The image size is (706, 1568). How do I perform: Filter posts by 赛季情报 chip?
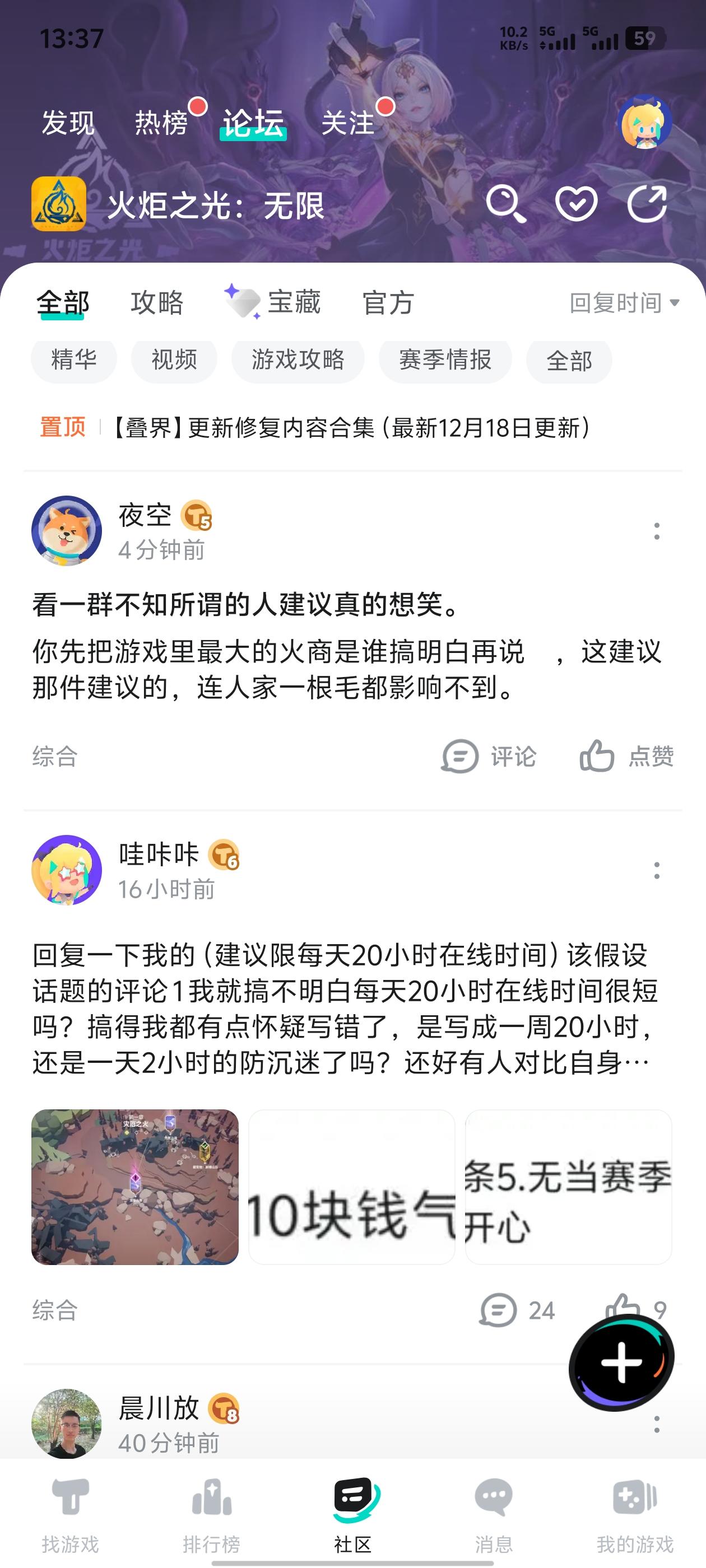[x=445, y=360]
